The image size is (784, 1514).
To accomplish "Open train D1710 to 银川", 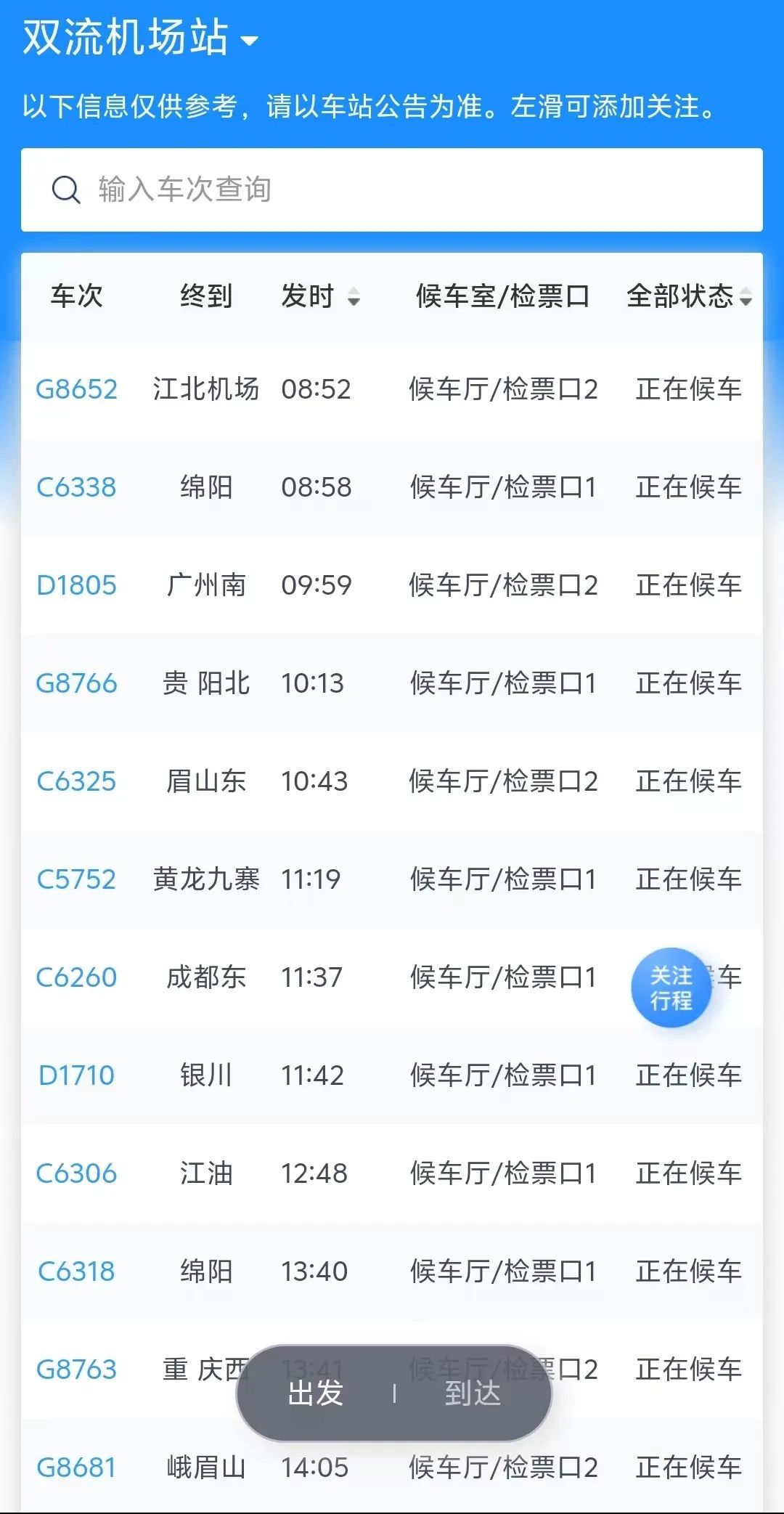I will [77, 1075].
